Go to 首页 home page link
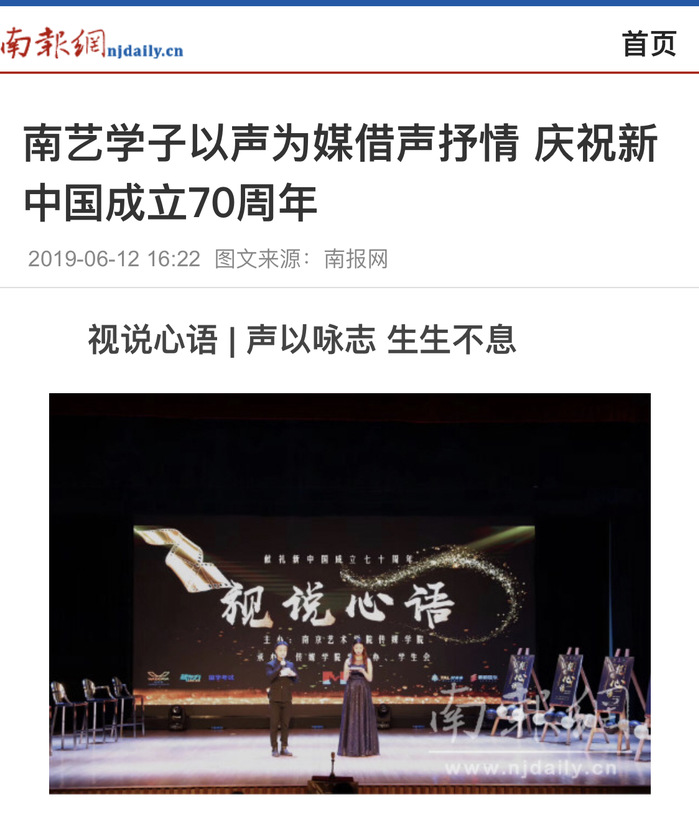 648,44
